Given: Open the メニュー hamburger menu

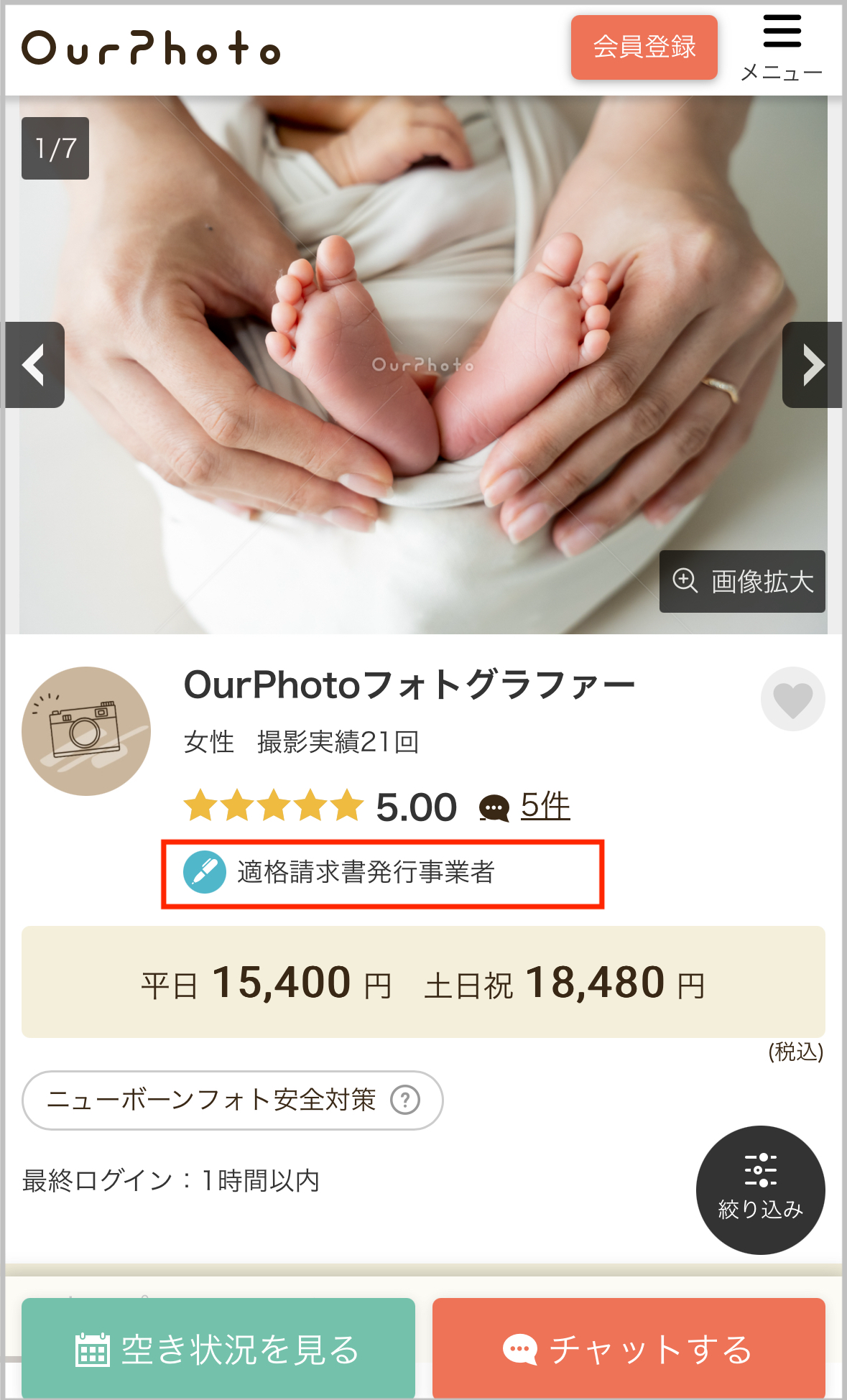Looking at the screenshot, I should (x=782, y=47).
